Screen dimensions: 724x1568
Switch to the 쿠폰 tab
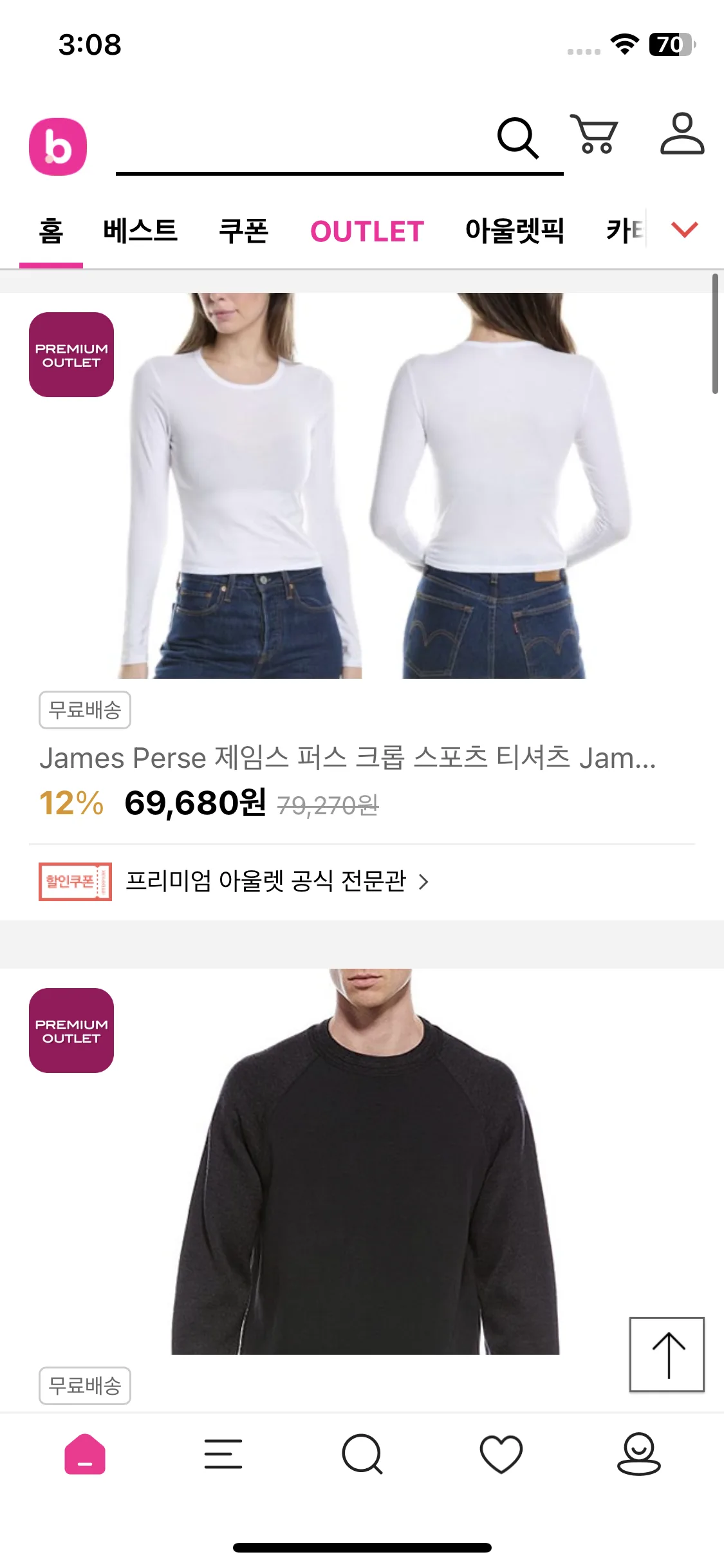coord(243,231)
